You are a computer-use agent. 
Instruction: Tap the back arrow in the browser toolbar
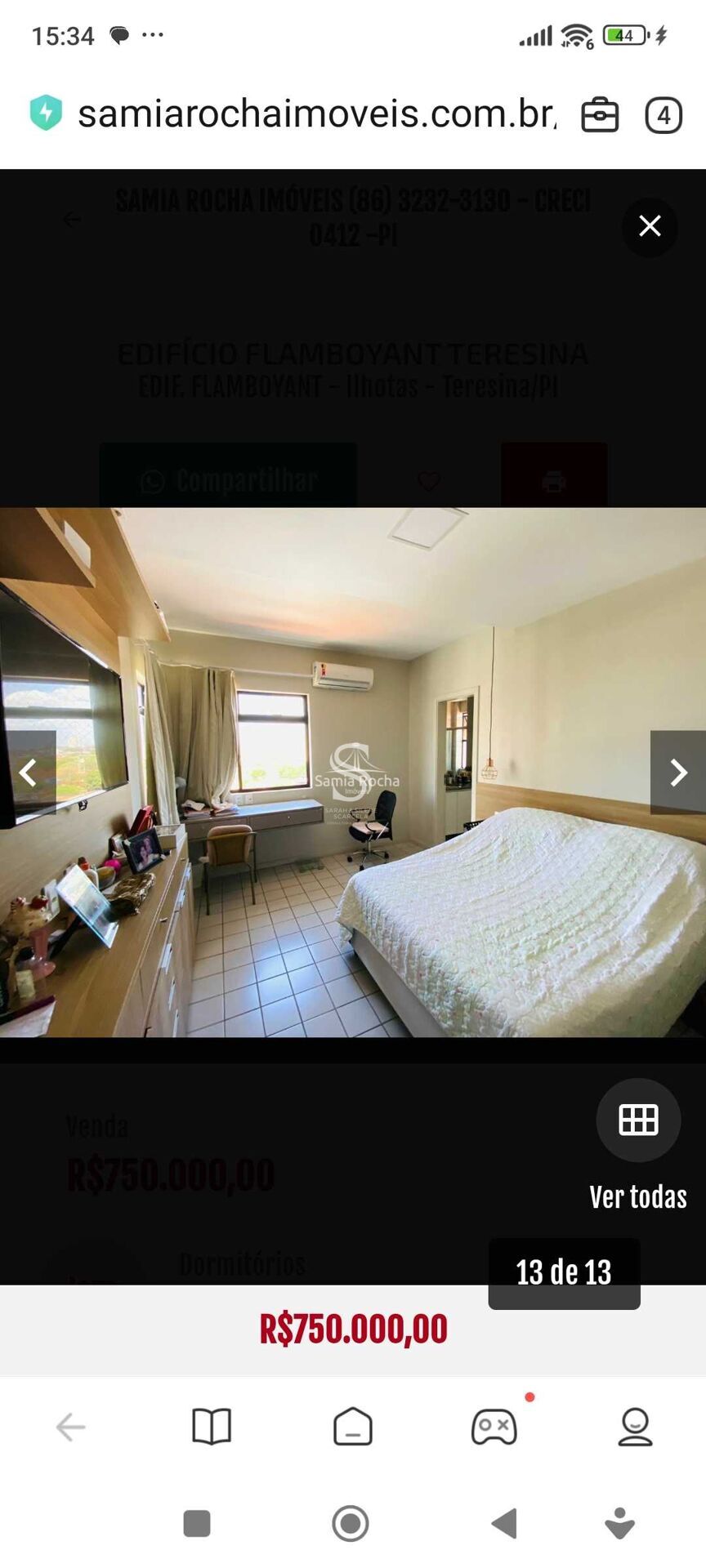tap(70, 1428)
